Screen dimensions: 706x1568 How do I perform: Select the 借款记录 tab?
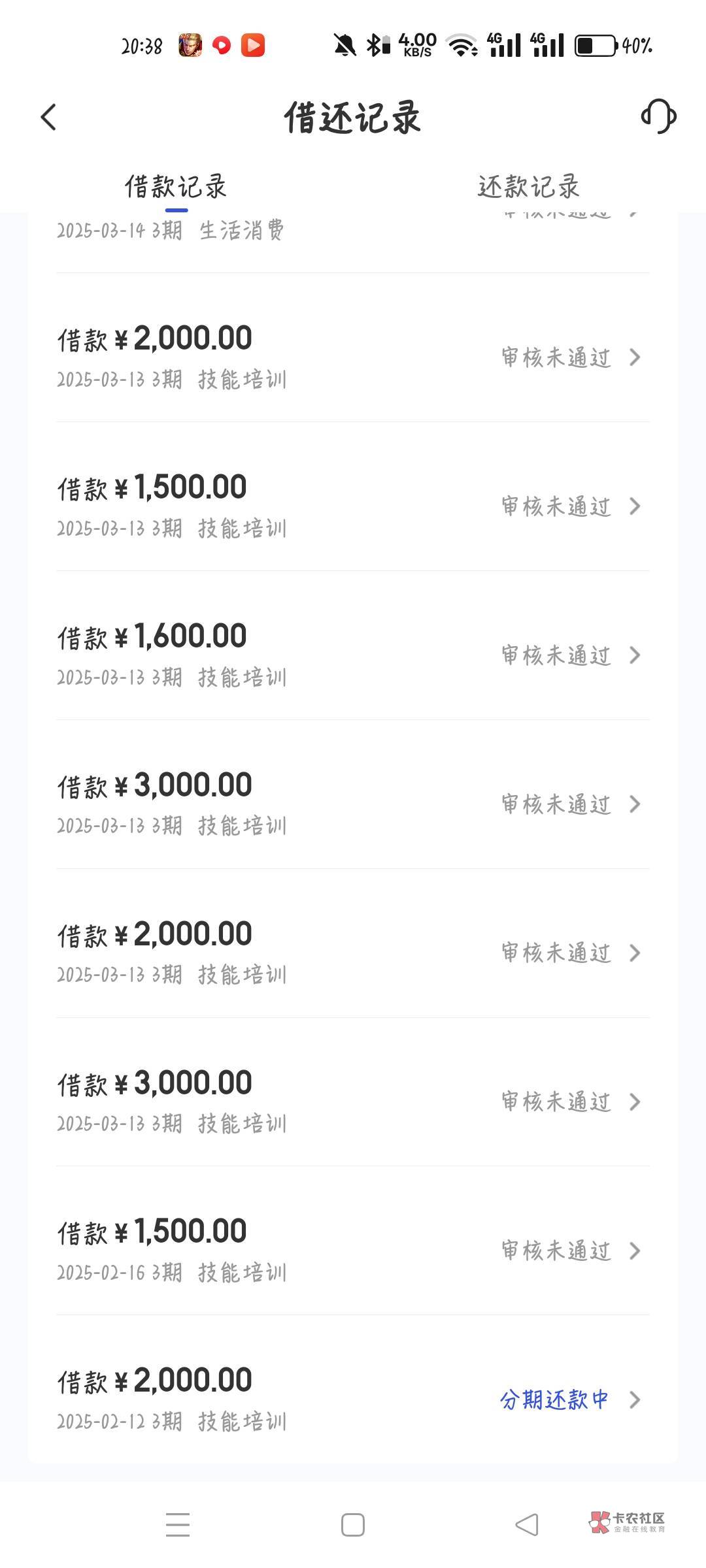tap(176, 188)
